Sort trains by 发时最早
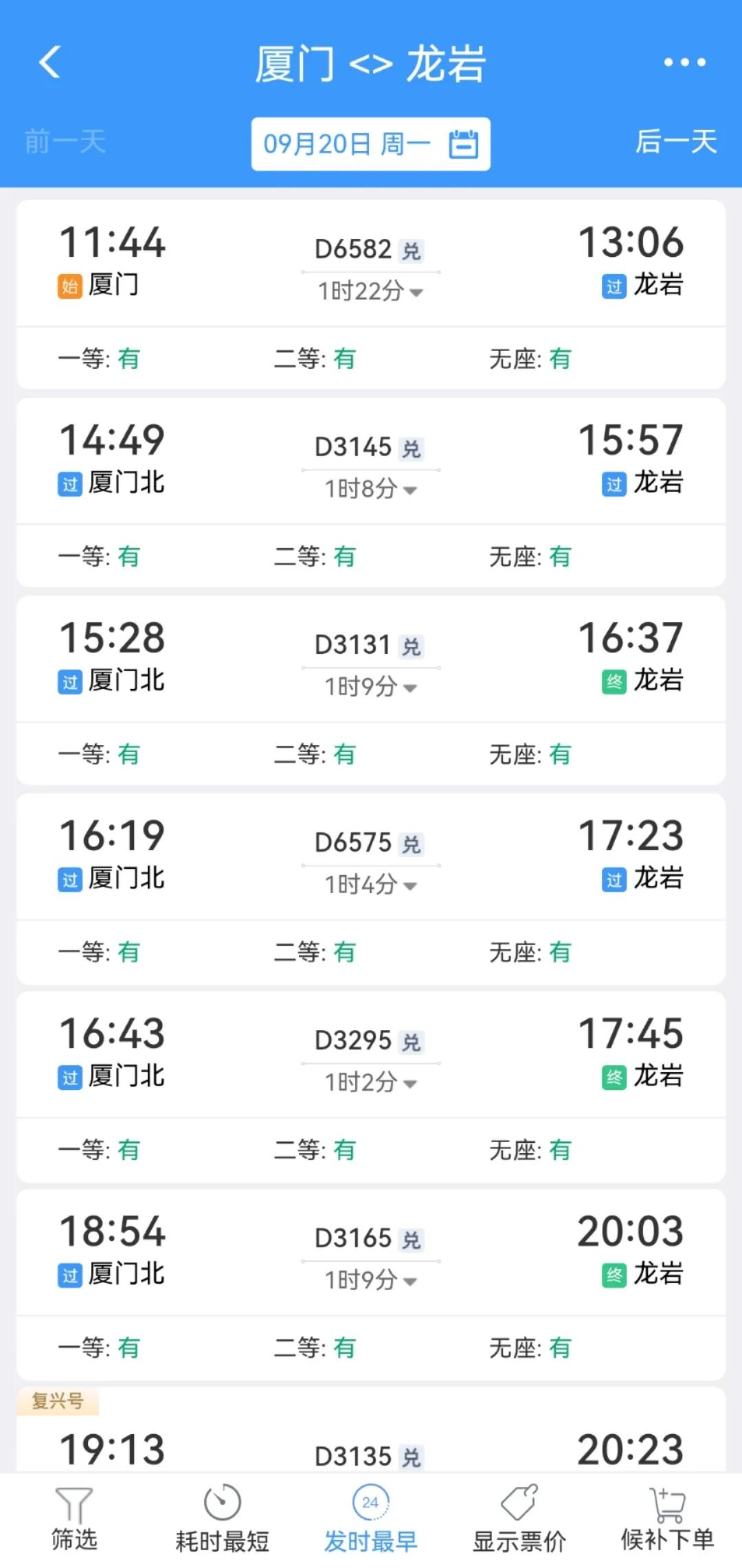Screen dimensions: 742x1568 click(x=371, y=1519)
